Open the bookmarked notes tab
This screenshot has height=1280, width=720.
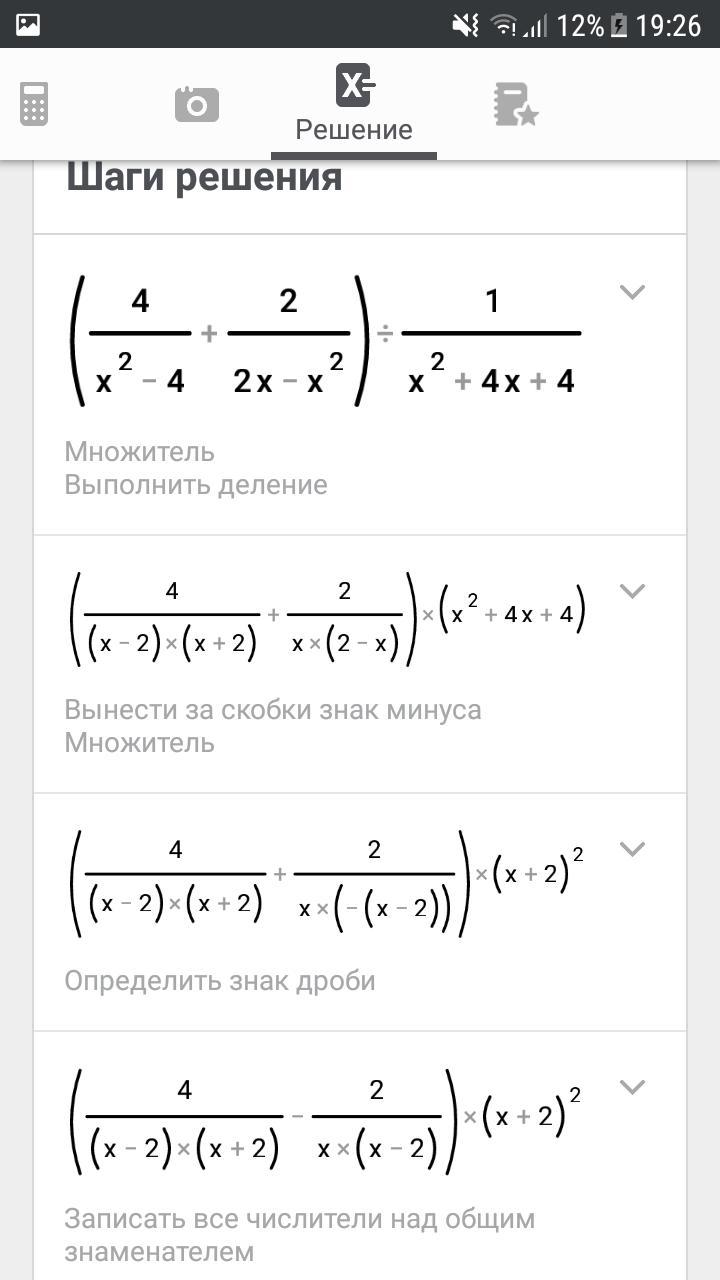pos(515,104)
